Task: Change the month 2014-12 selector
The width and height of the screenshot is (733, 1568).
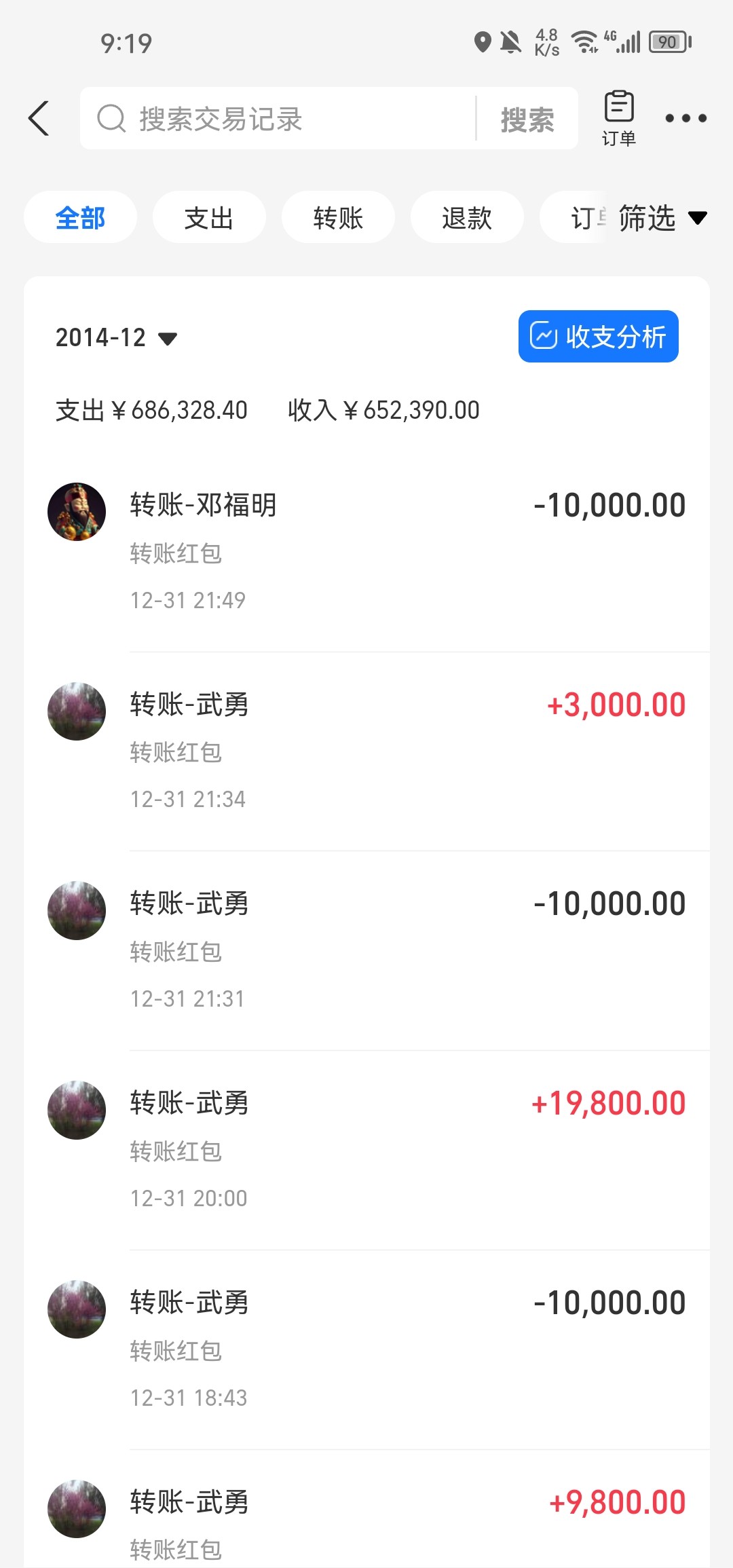Action: [x=116, y=337]
